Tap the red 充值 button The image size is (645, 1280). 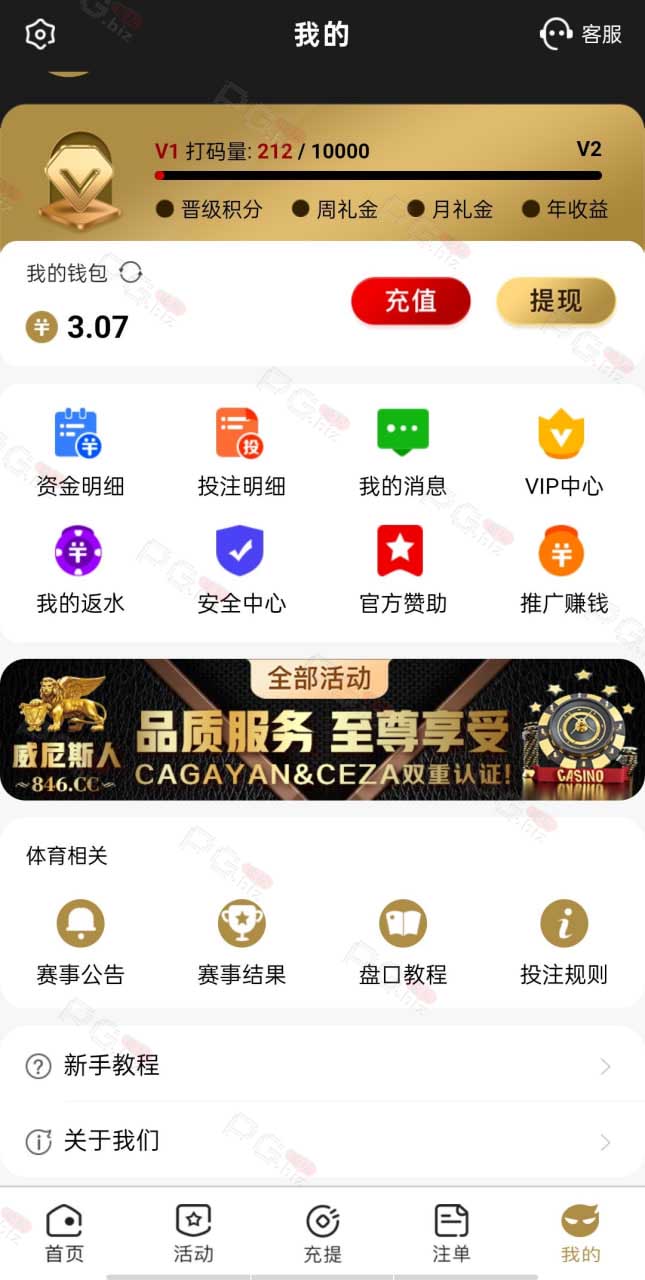pyautogui.click(x=410, y=300)
